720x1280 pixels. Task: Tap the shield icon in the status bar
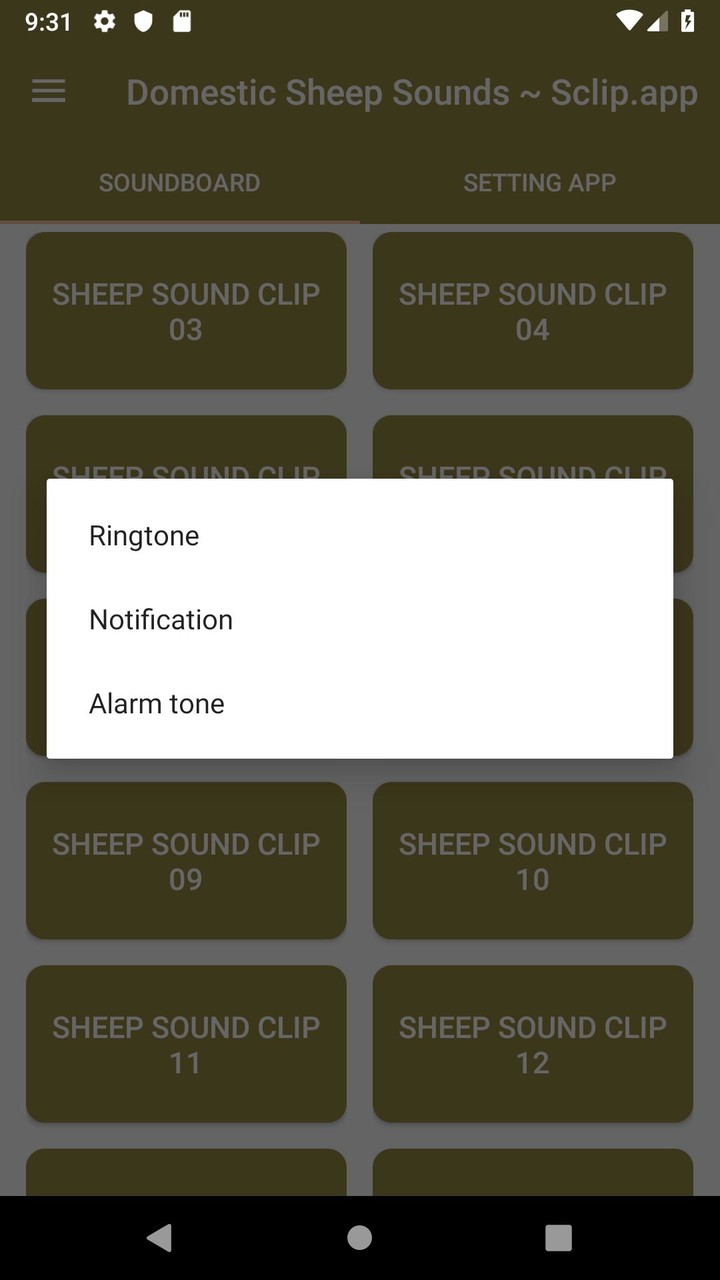point(143,20)
